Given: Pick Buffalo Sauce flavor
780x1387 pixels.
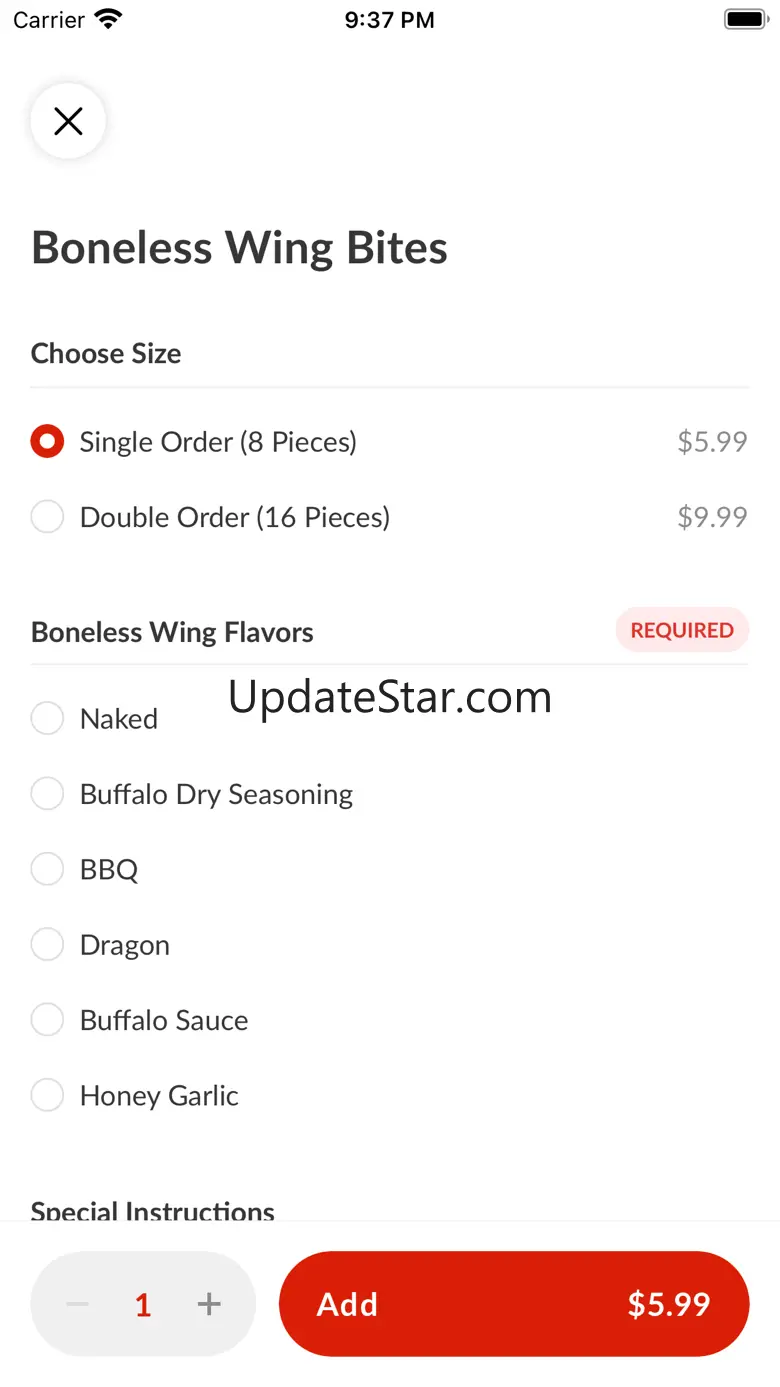Looking at the screenshot, I should coord(47,1020).
